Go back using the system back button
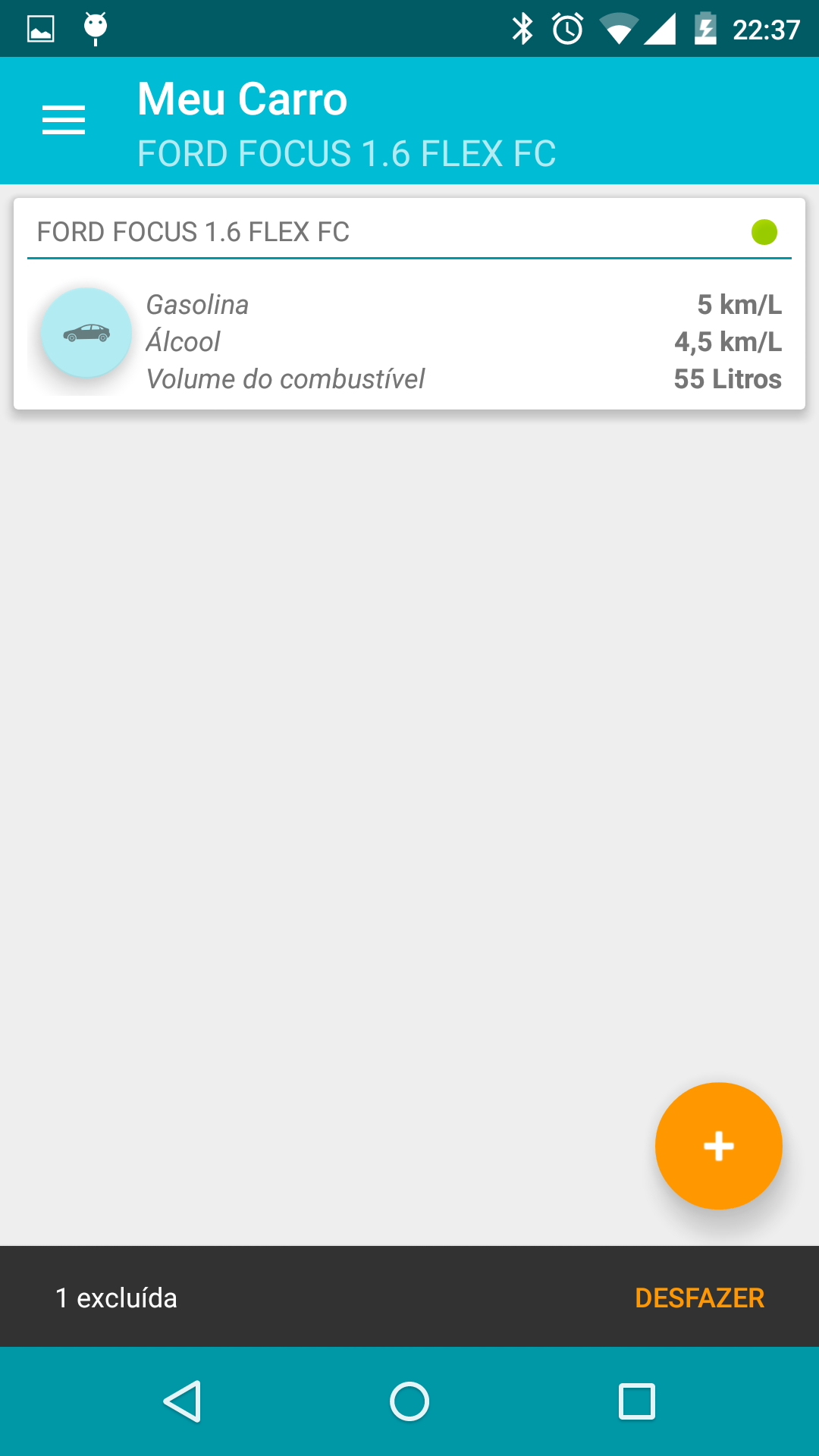This screenshot has height=1456, width=819. pos(182,1401)
